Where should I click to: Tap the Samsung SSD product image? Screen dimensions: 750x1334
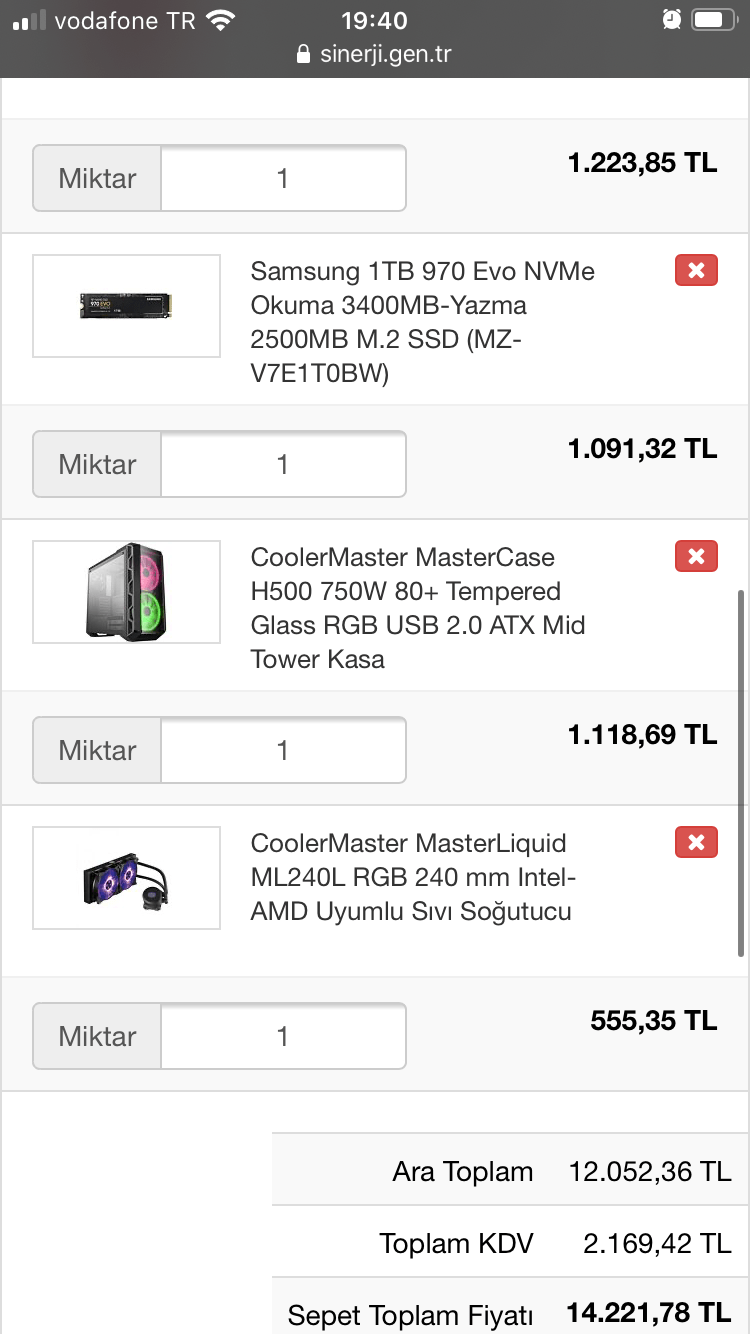[127, 306]
